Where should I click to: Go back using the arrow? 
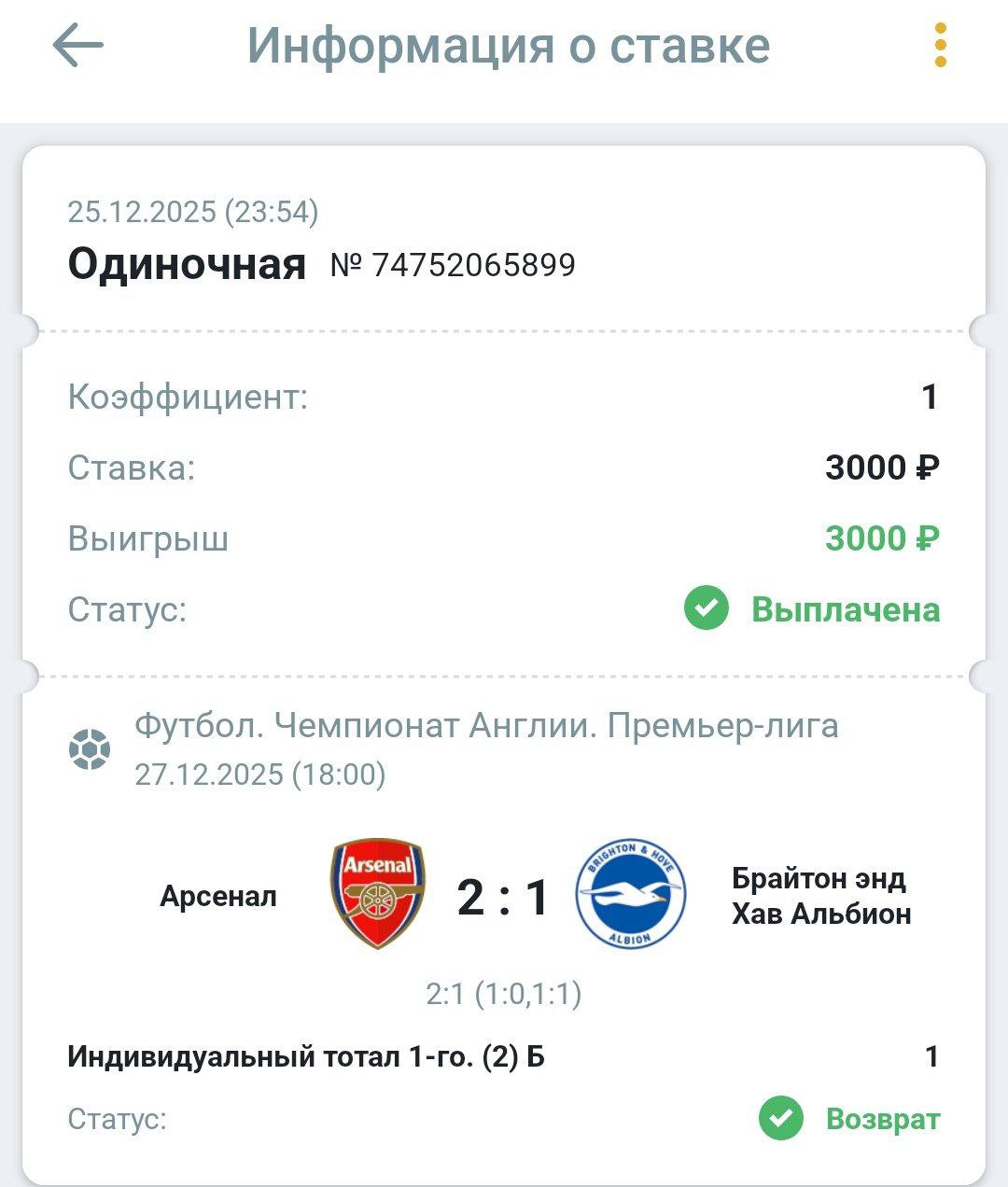tap(77, 46)
